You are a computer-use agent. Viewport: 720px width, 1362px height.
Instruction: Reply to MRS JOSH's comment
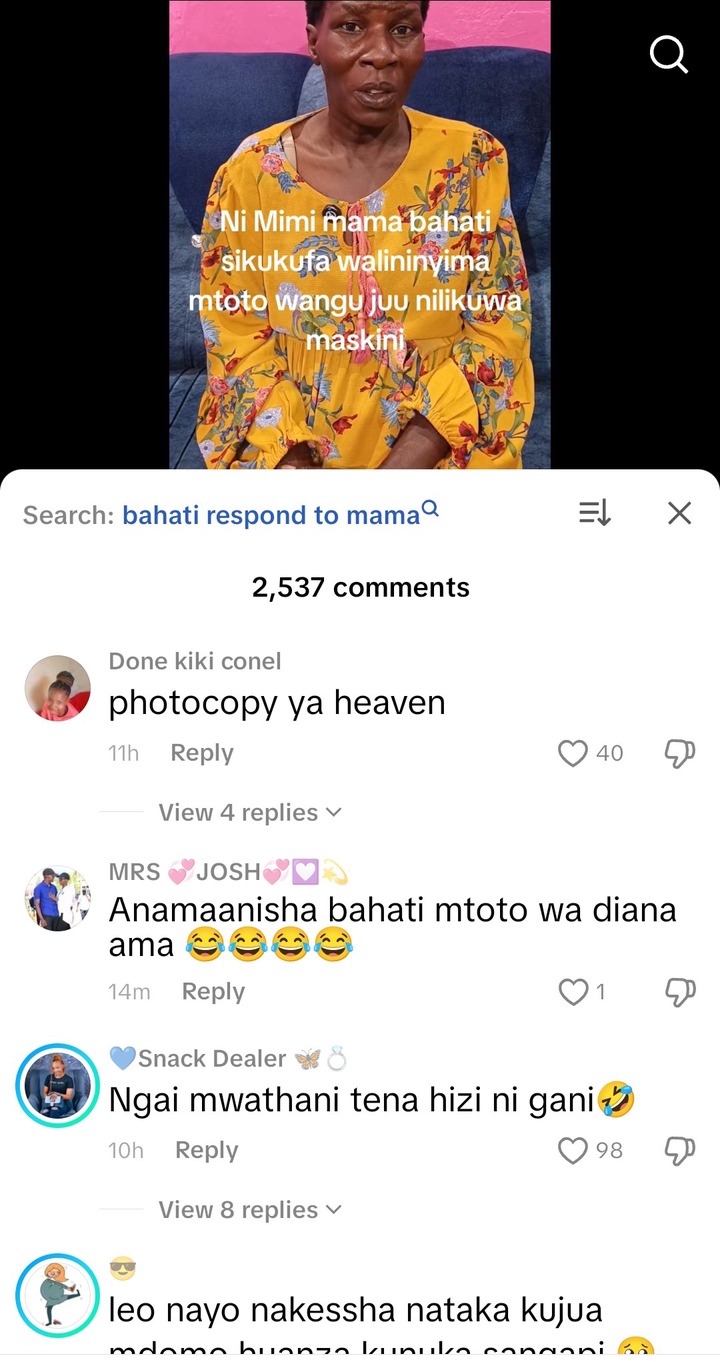click(x=213, y=992)
